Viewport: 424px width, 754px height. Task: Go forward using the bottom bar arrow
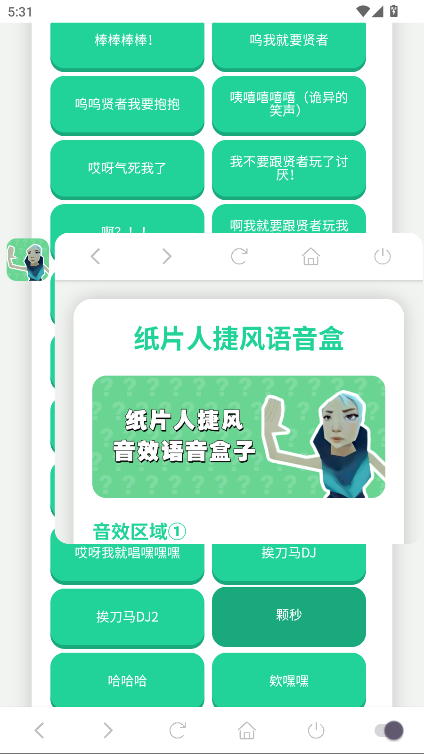tap(108, 730)
